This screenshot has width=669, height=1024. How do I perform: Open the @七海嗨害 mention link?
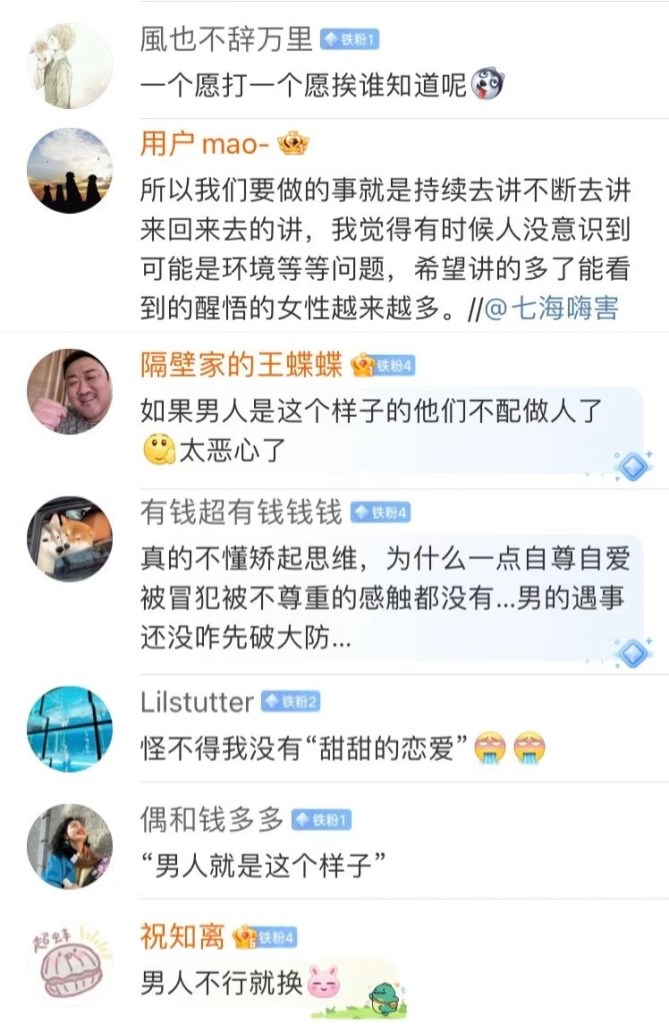tap(551, 308)
